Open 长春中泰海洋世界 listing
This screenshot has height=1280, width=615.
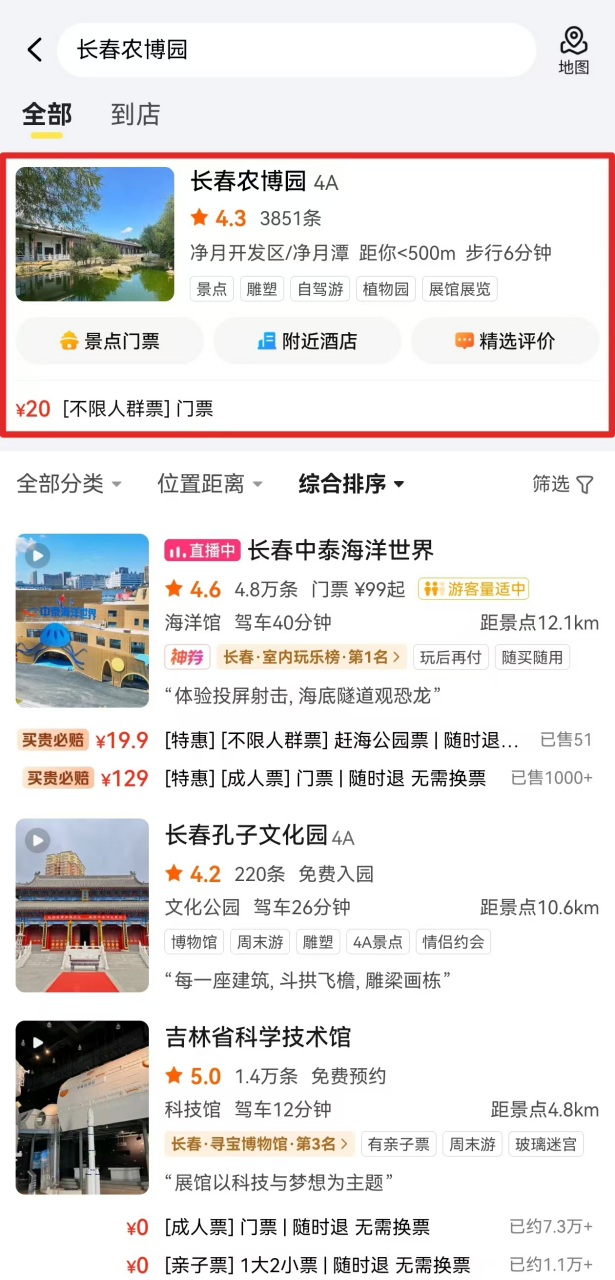[x=340, y=550]
